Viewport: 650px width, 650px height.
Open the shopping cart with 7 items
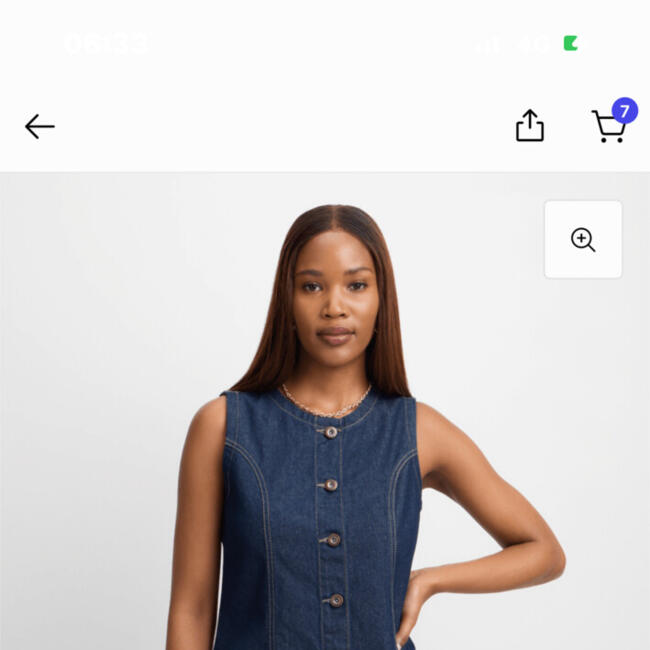tap(609, 127)
